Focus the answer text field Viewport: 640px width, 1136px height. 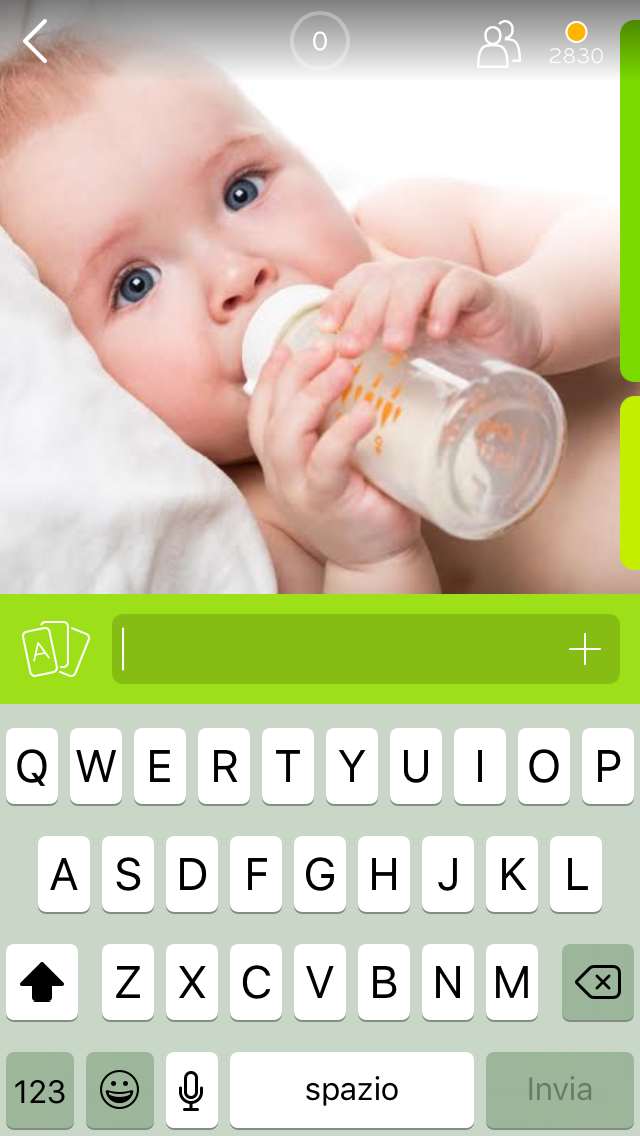point(340,649)
